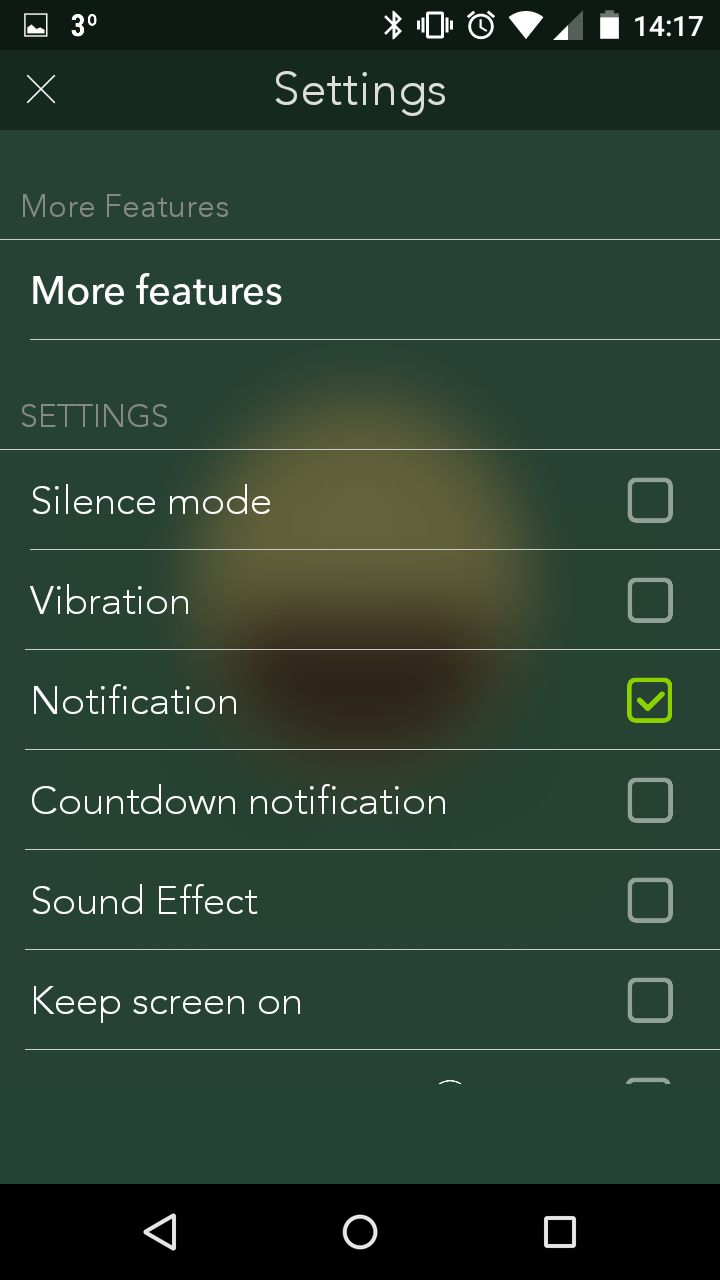This screenshot has width=720, height=1280.
Task: Uncheck the Notification checkbox
Action: tap(650, 700)
